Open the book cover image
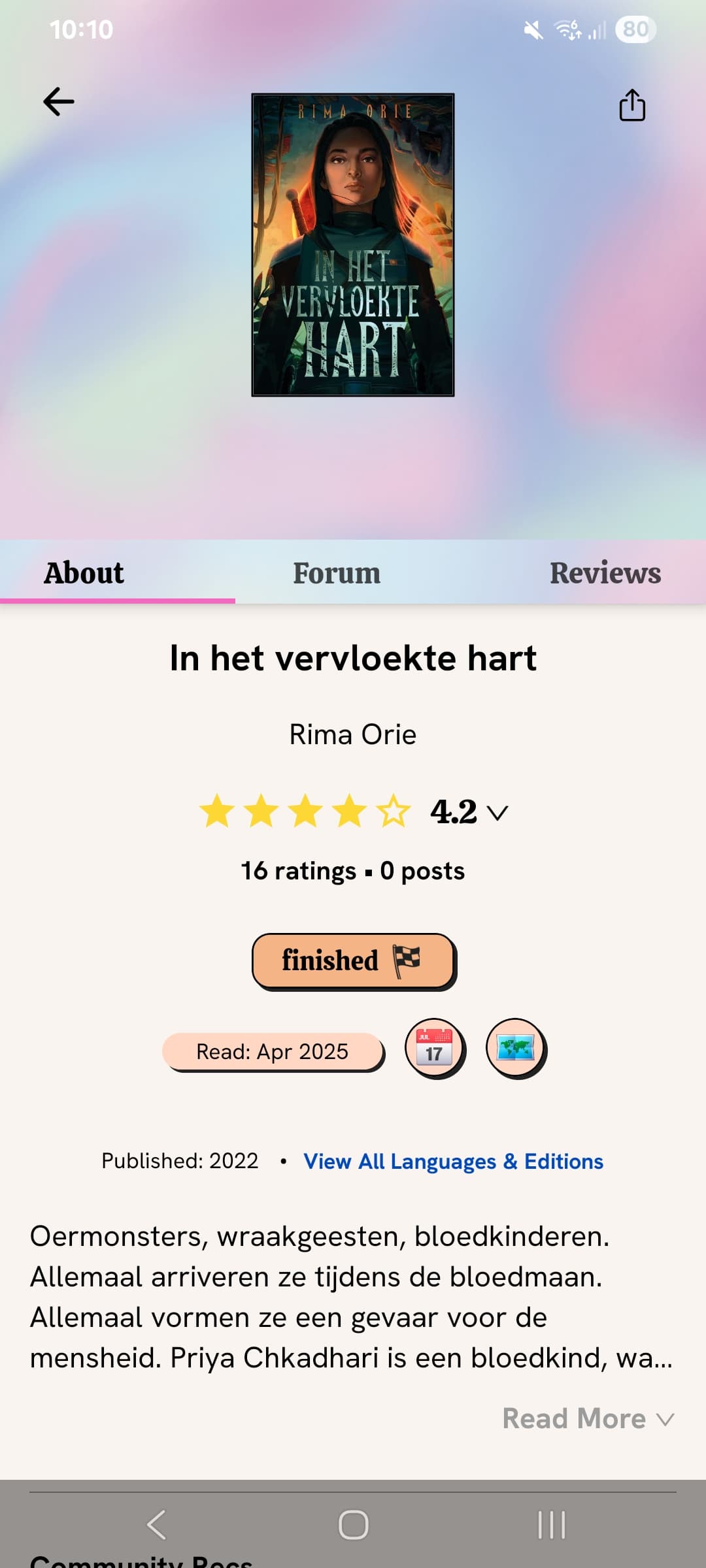The width and height of the screenshot is (706, 1568). pos(353,245)
